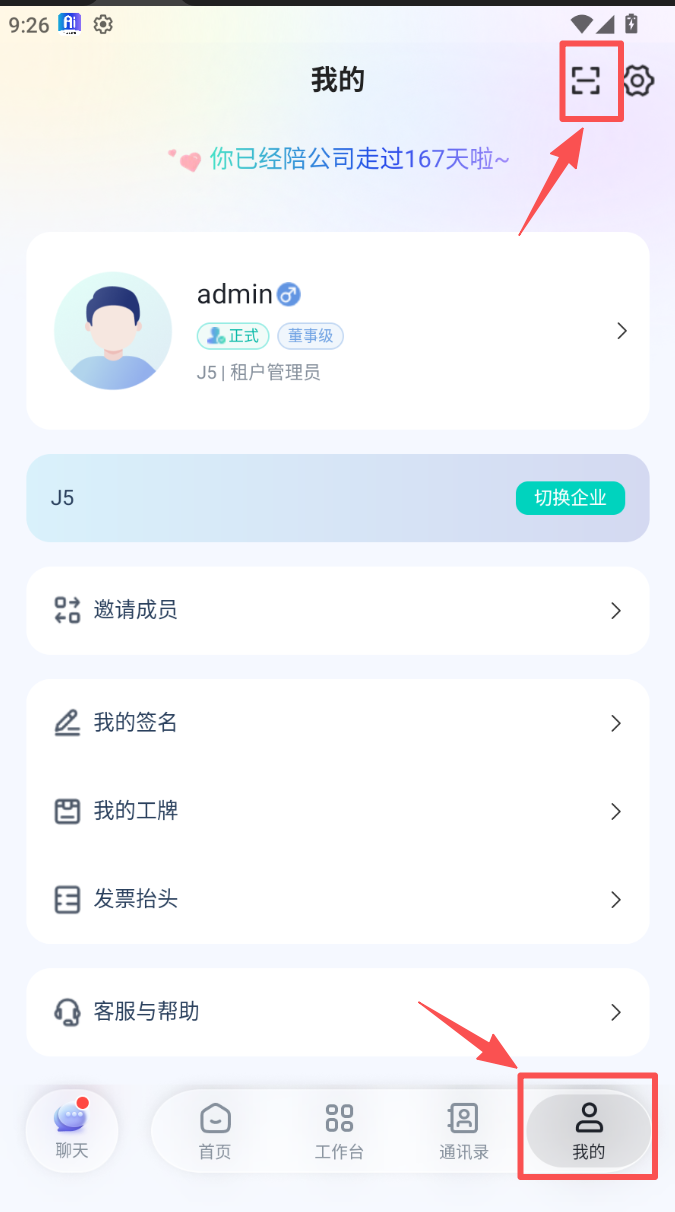Open the admin profile card

tap(338, 331)
